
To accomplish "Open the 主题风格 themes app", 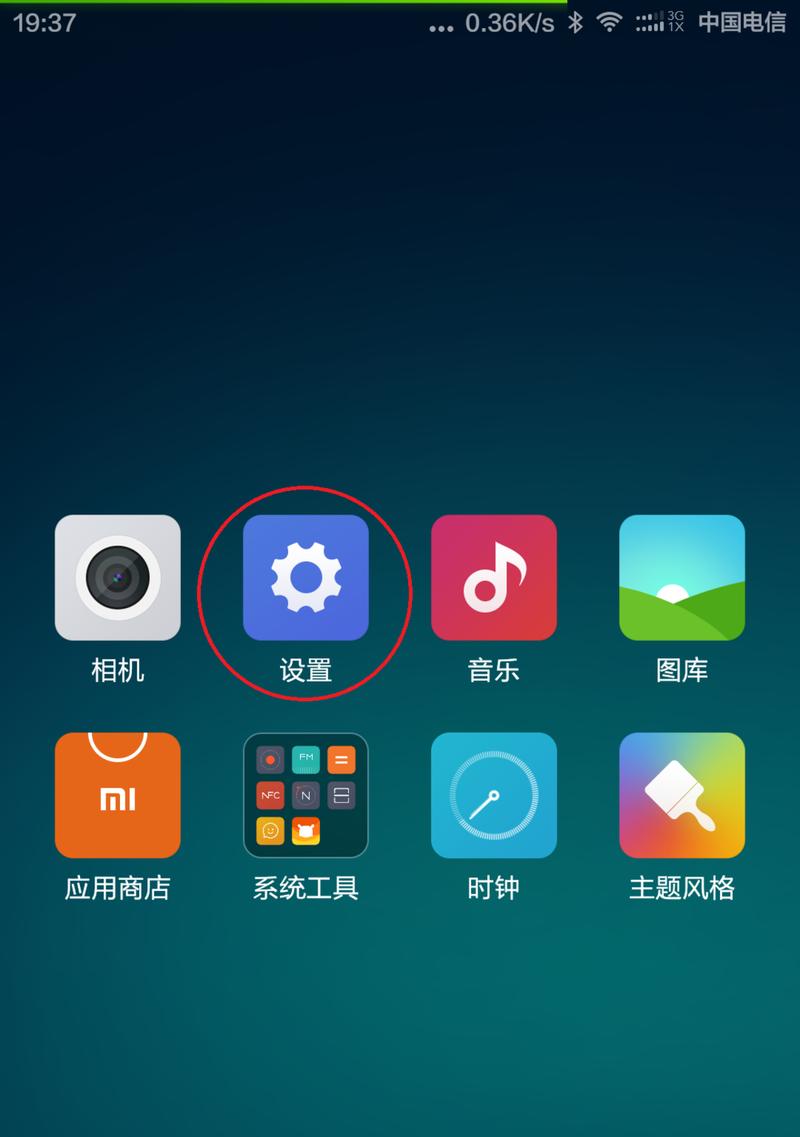I will coord(682,796).
